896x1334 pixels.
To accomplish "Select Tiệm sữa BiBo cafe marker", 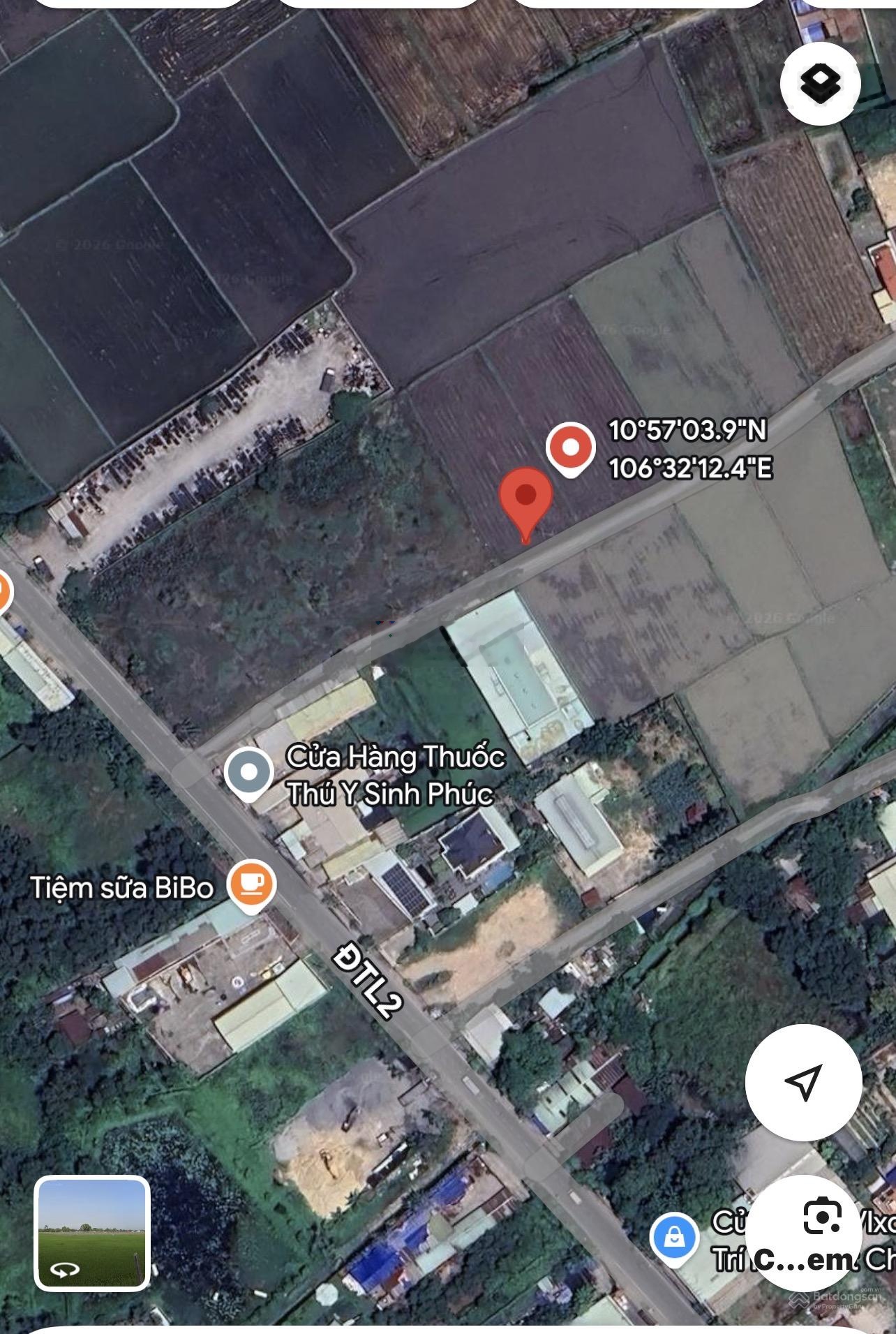I will pyautogui.click(x=251, y=884).
